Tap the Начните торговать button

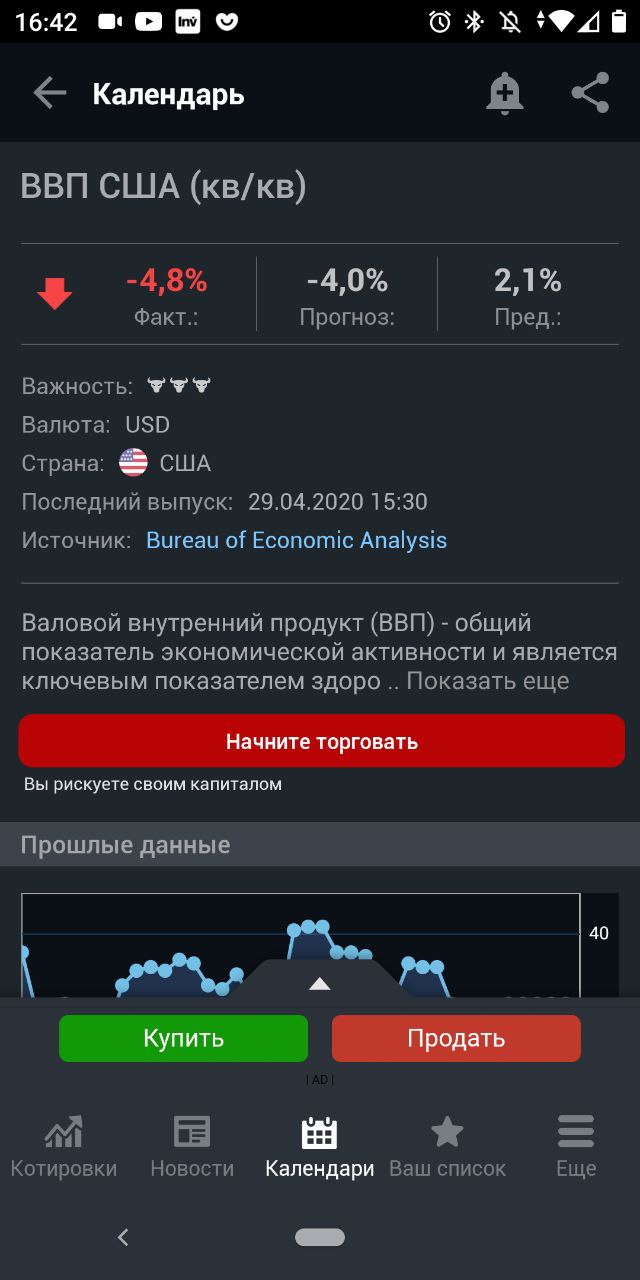pyautogui.click(x=321, y=741)
